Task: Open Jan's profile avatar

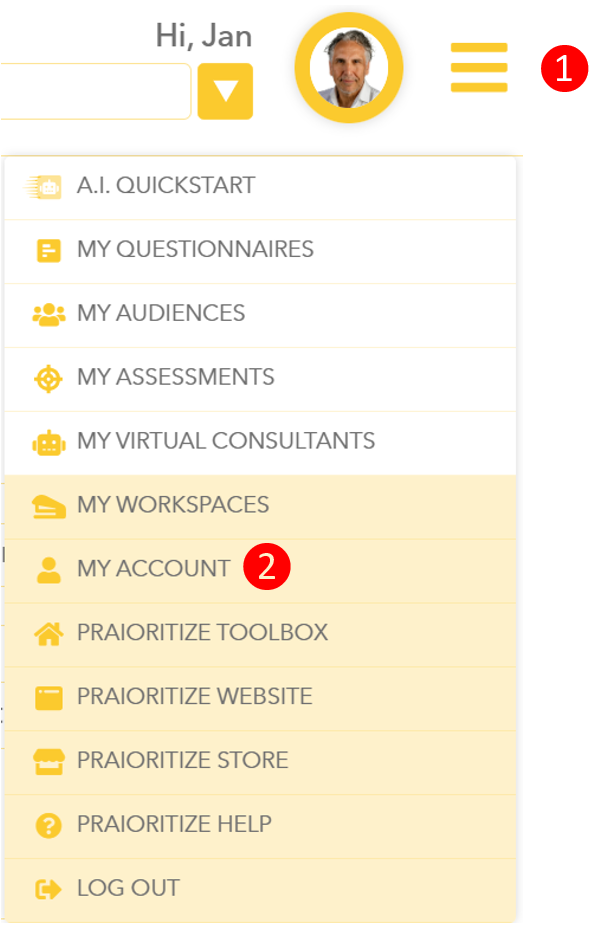Action: click(349, 68)
